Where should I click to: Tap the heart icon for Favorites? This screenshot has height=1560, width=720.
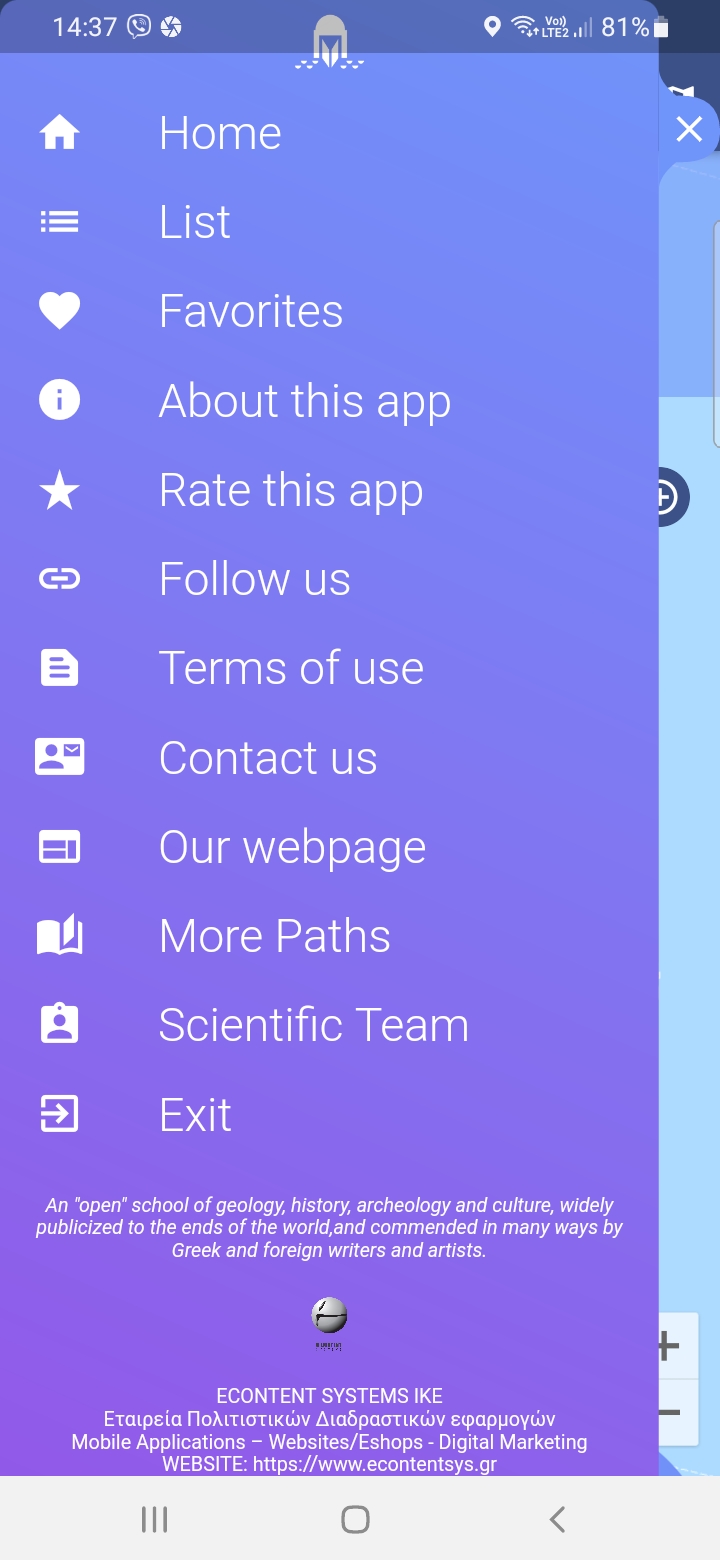pyautogui.click(x=59, y=310)
